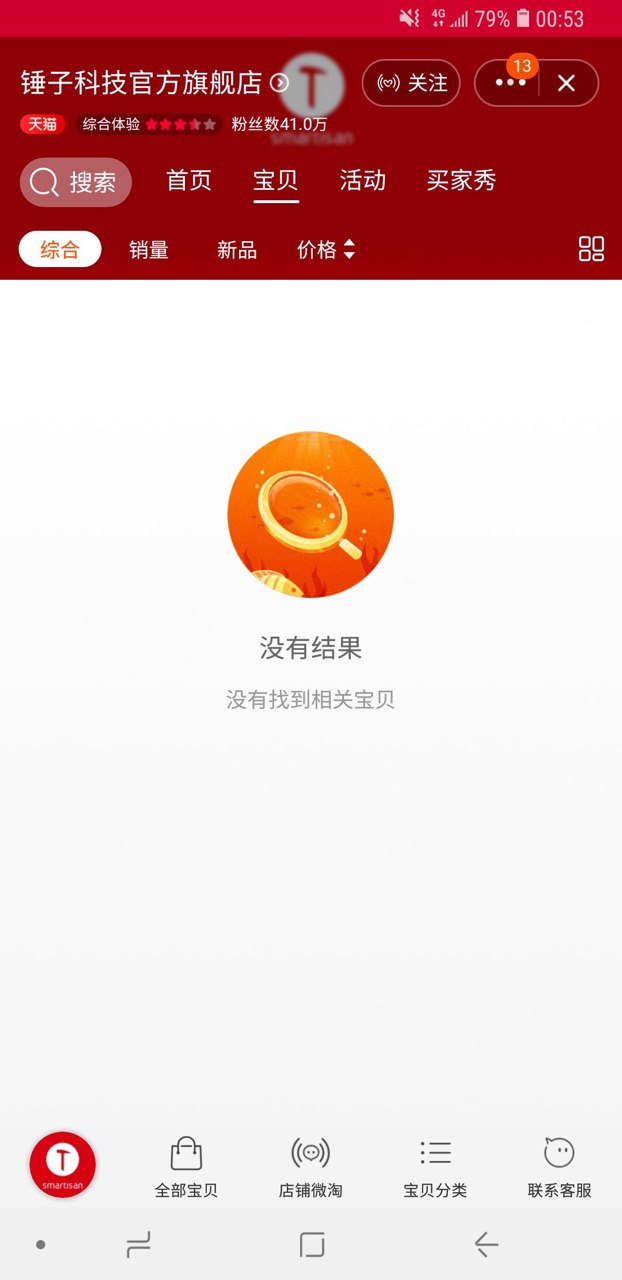Open the three-dot more menu
This screenshot has width=622, height=1280.
(510, 83)
